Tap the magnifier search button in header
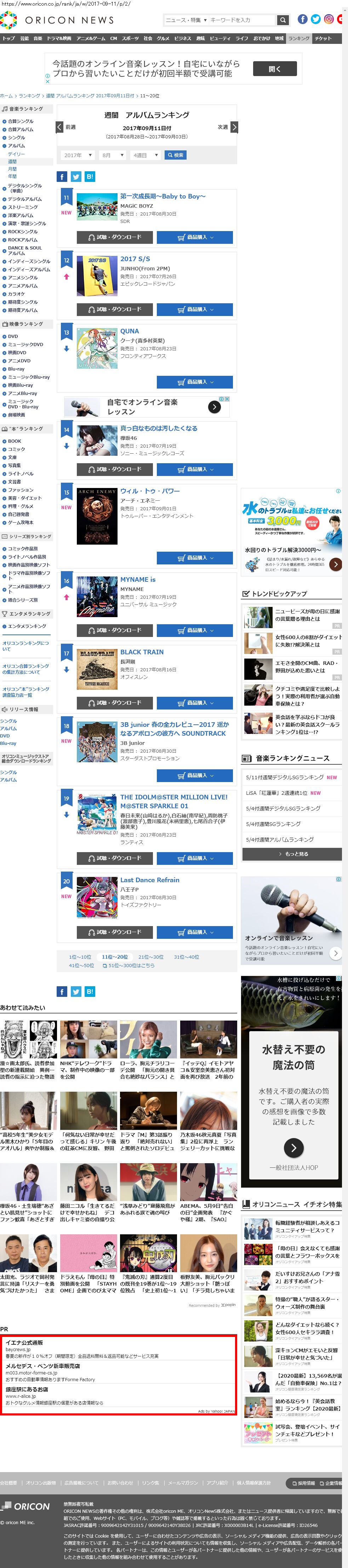 point(282,20)
